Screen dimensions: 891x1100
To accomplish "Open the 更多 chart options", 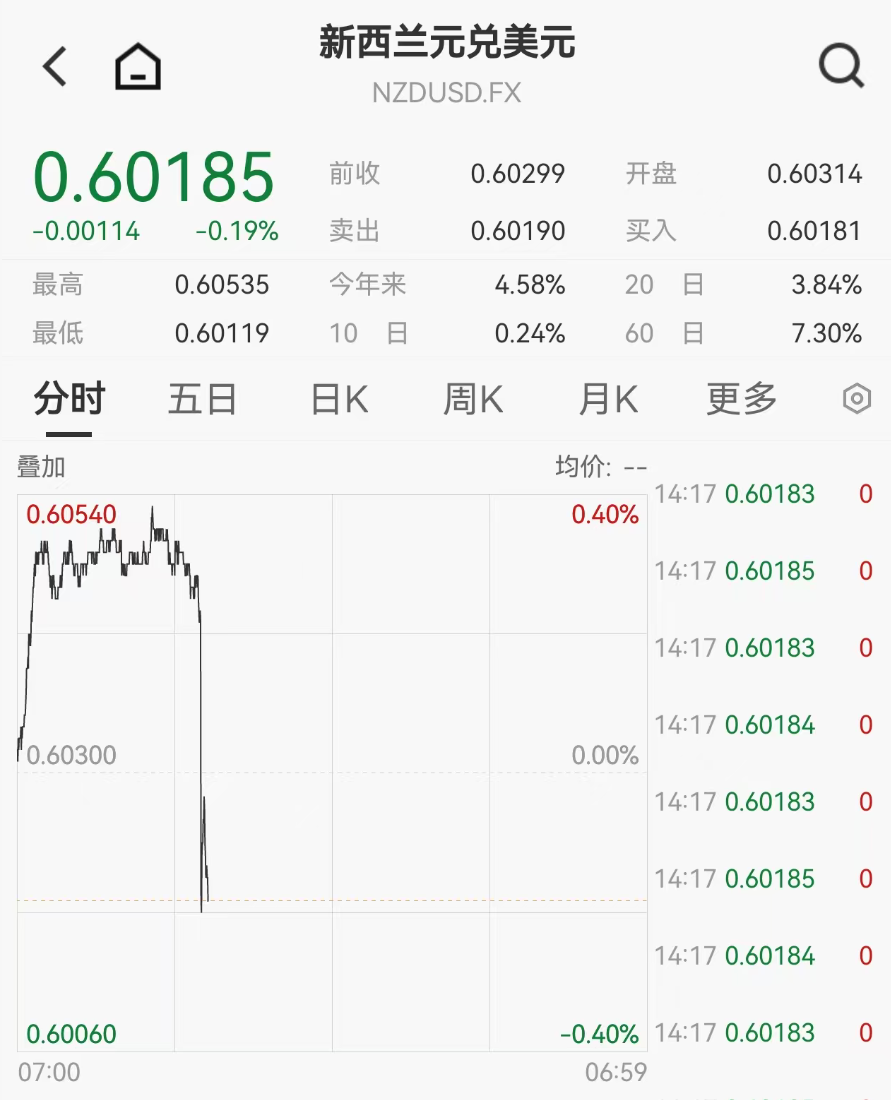I will (741, 400).
